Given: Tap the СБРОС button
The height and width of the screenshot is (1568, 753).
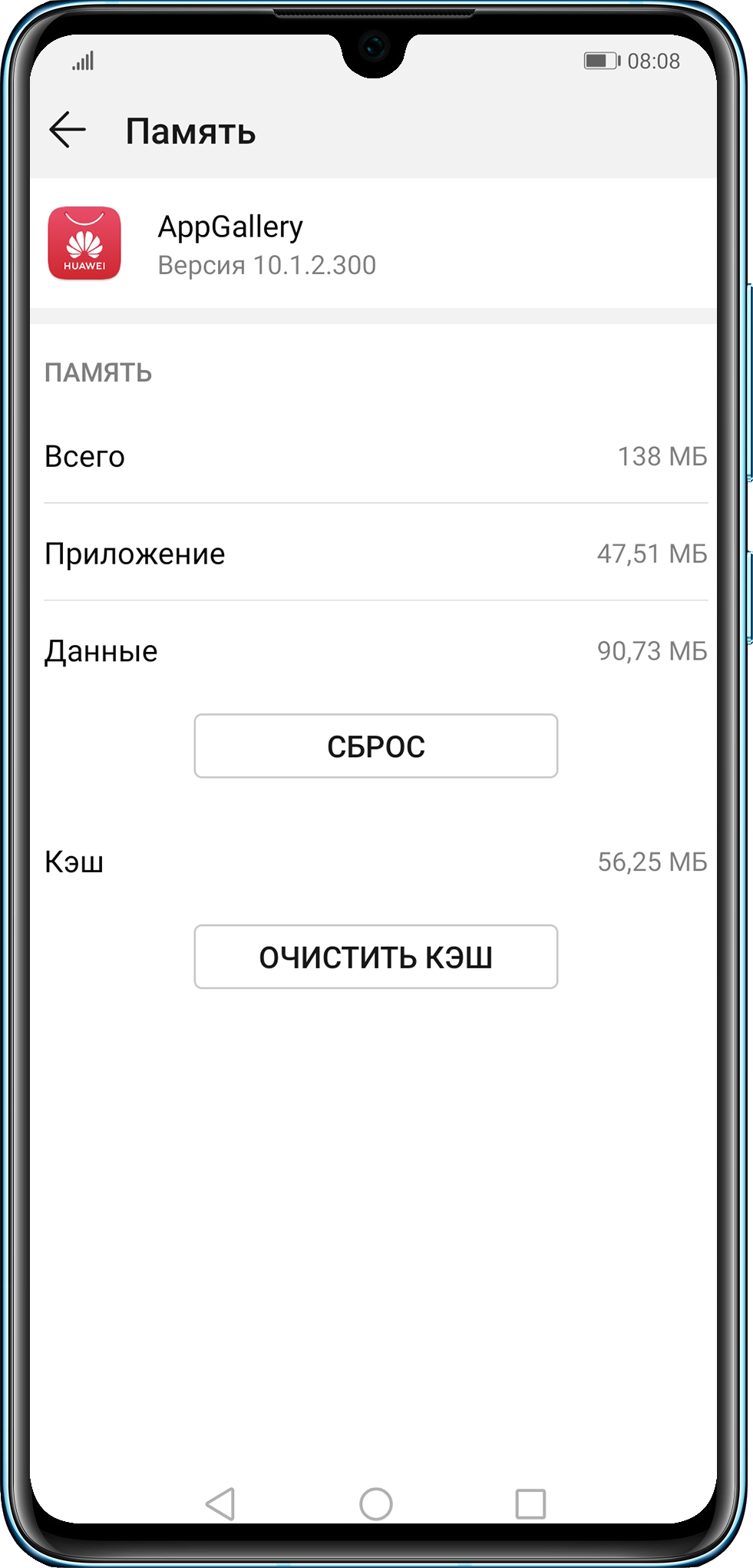Looking at the screenshot, I should pos(375,746).
